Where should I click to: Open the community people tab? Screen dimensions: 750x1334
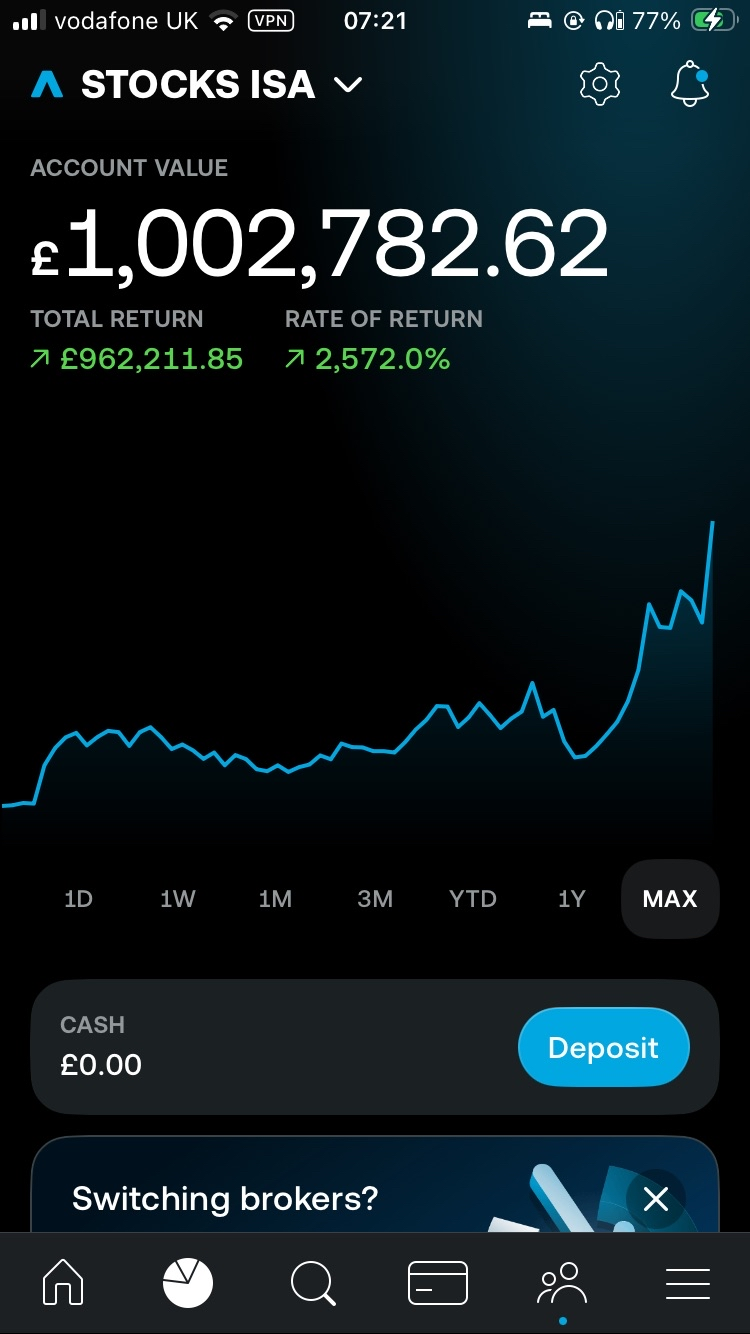(562, 1282)
